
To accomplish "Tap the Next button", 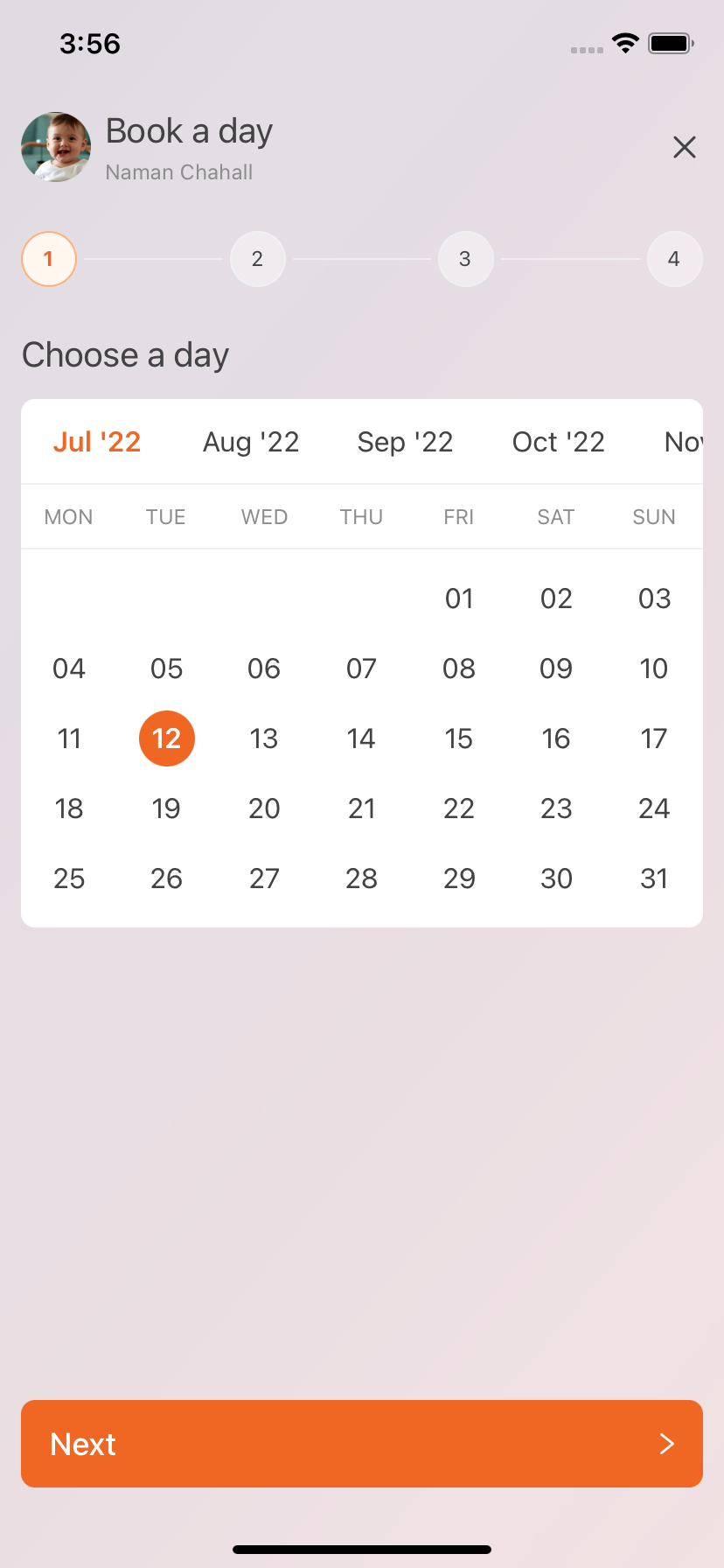I will point(362,1444).
